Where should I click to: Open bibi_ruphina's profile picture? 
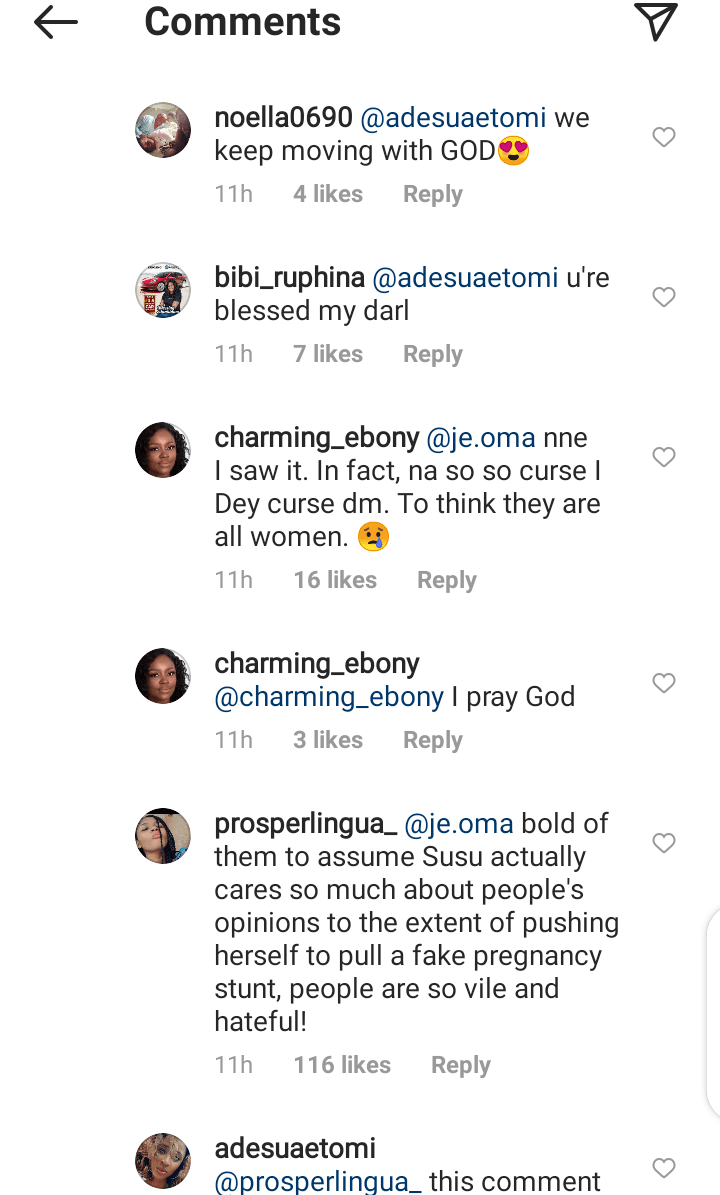point(163,290)
